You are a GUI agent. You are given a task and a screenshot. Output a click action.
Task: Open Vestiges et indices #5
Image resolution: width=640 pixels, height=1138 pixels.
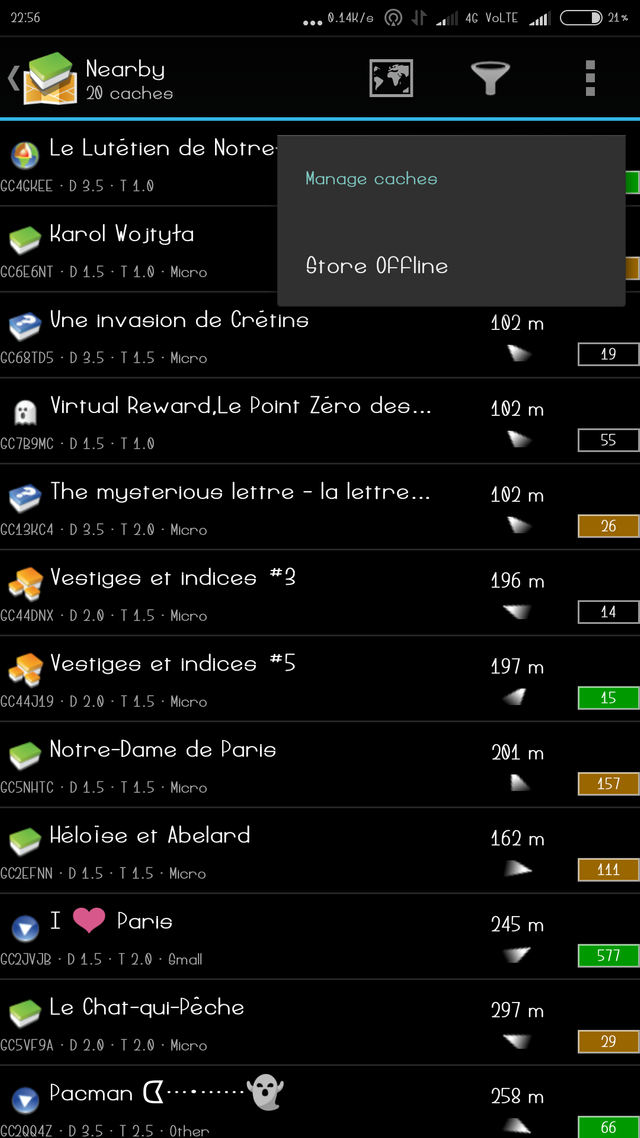pos(320,679)
